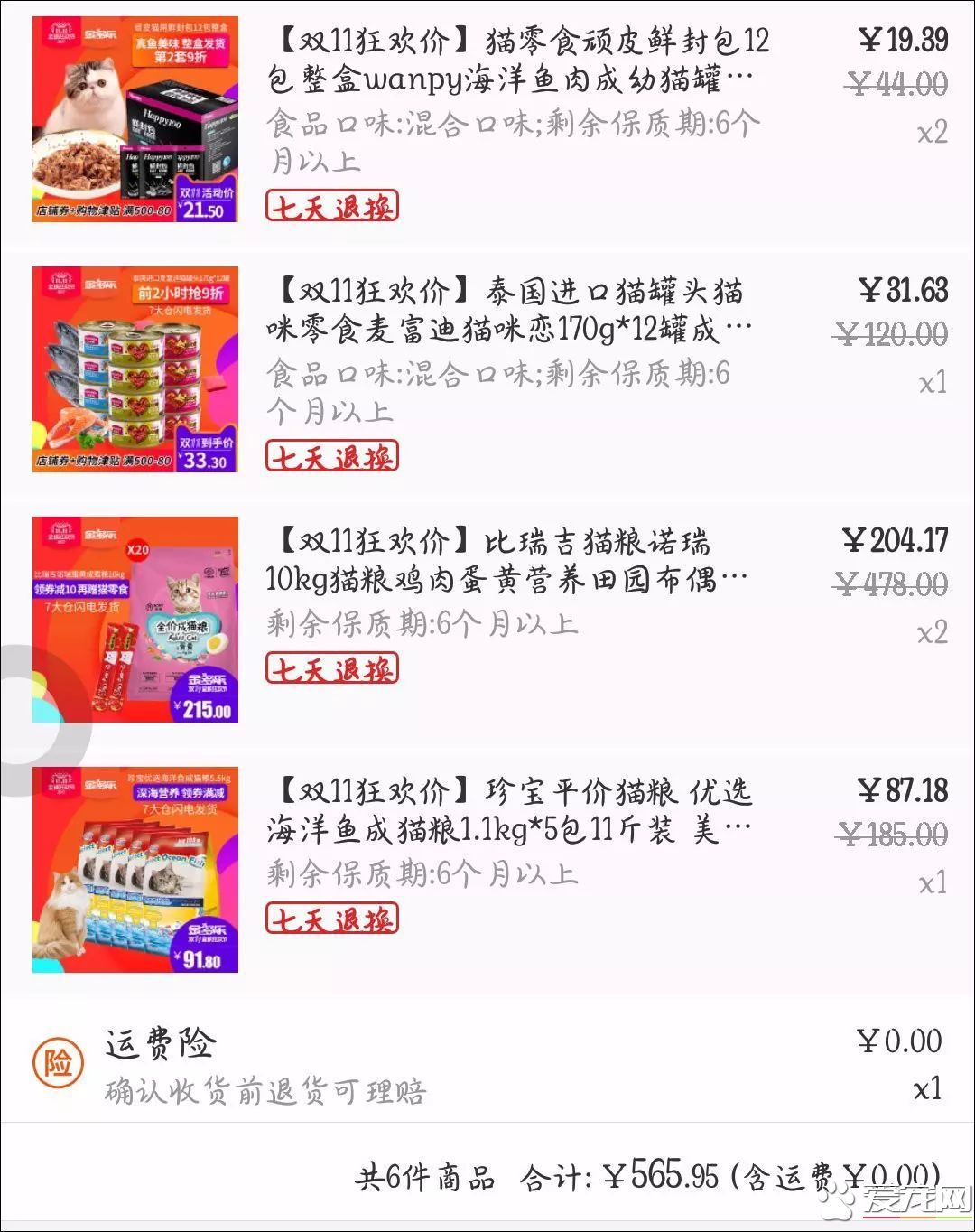975x1232 pixels.
Task: Click 确认收货前退货可理赔 insurance description
Action: tap(268, 1093)
